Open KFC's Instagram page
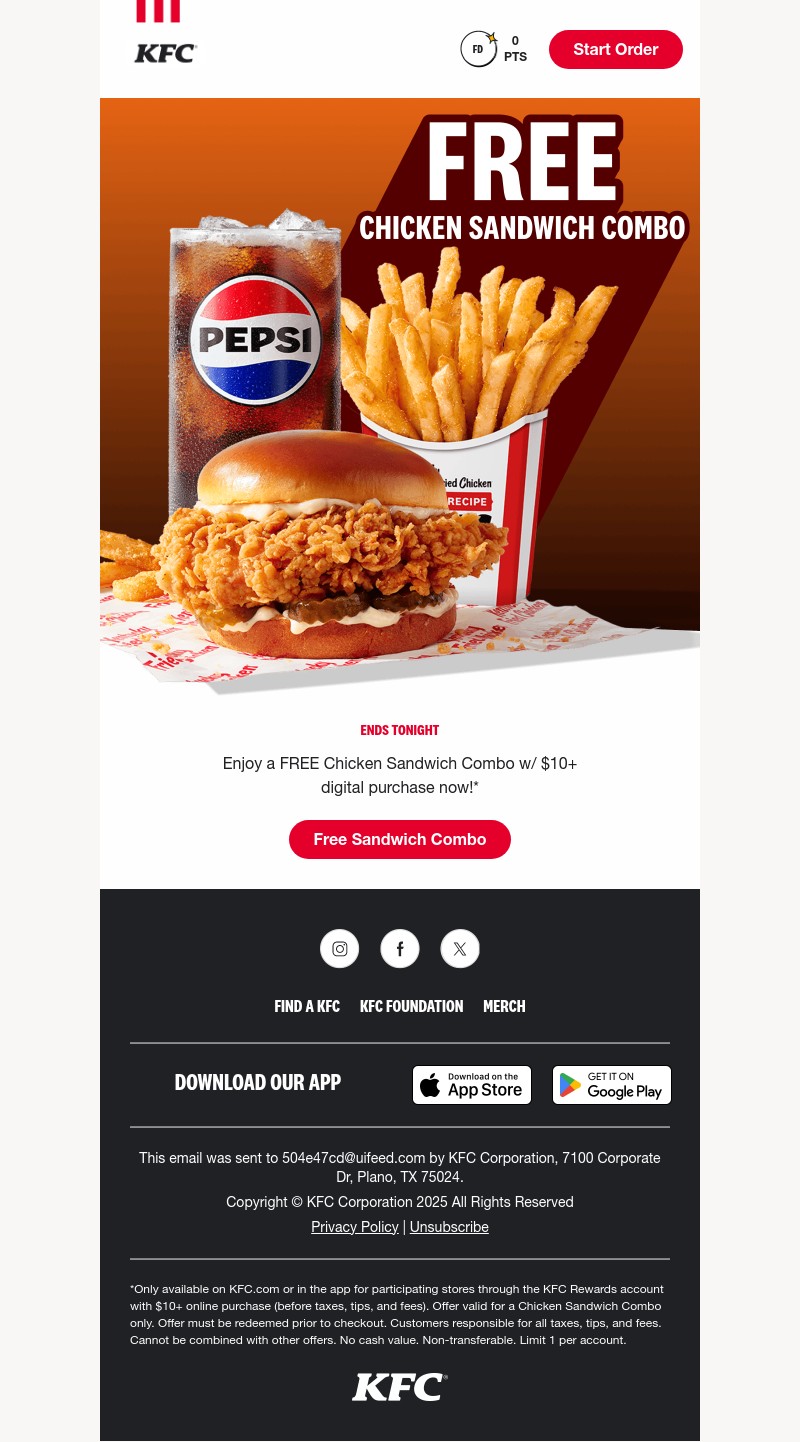The width and height of the screenshot is (800, 1442). click(x=340, y=948)
